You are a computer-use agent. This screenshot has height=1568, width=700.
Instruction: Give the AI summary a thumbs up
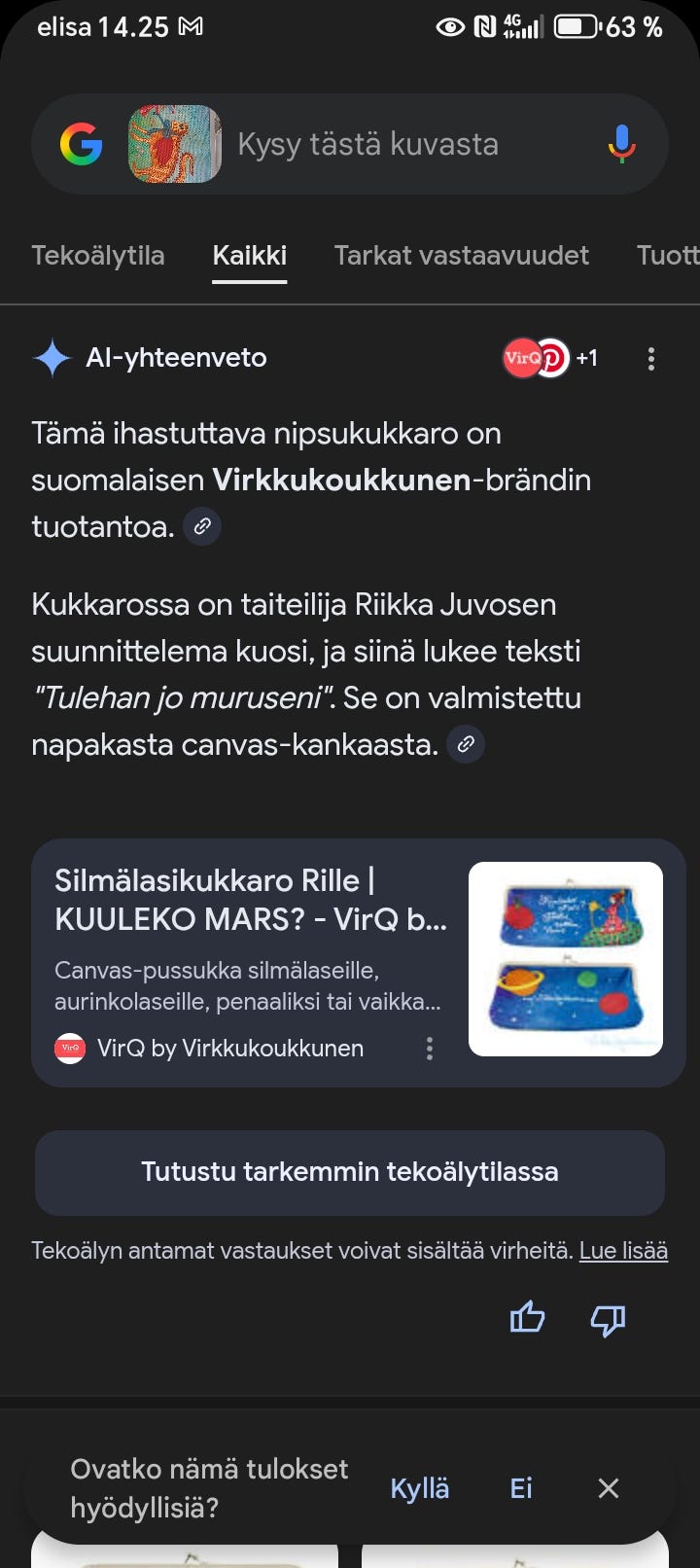526,1319
